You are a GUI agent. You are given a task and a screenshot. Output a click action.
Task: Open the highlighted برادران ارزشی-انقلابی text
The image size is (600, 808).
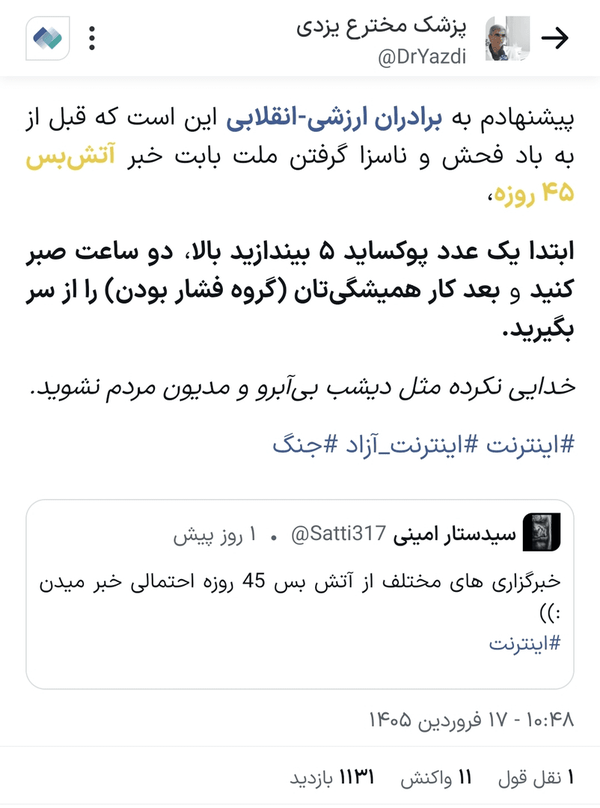coord(334,119)
